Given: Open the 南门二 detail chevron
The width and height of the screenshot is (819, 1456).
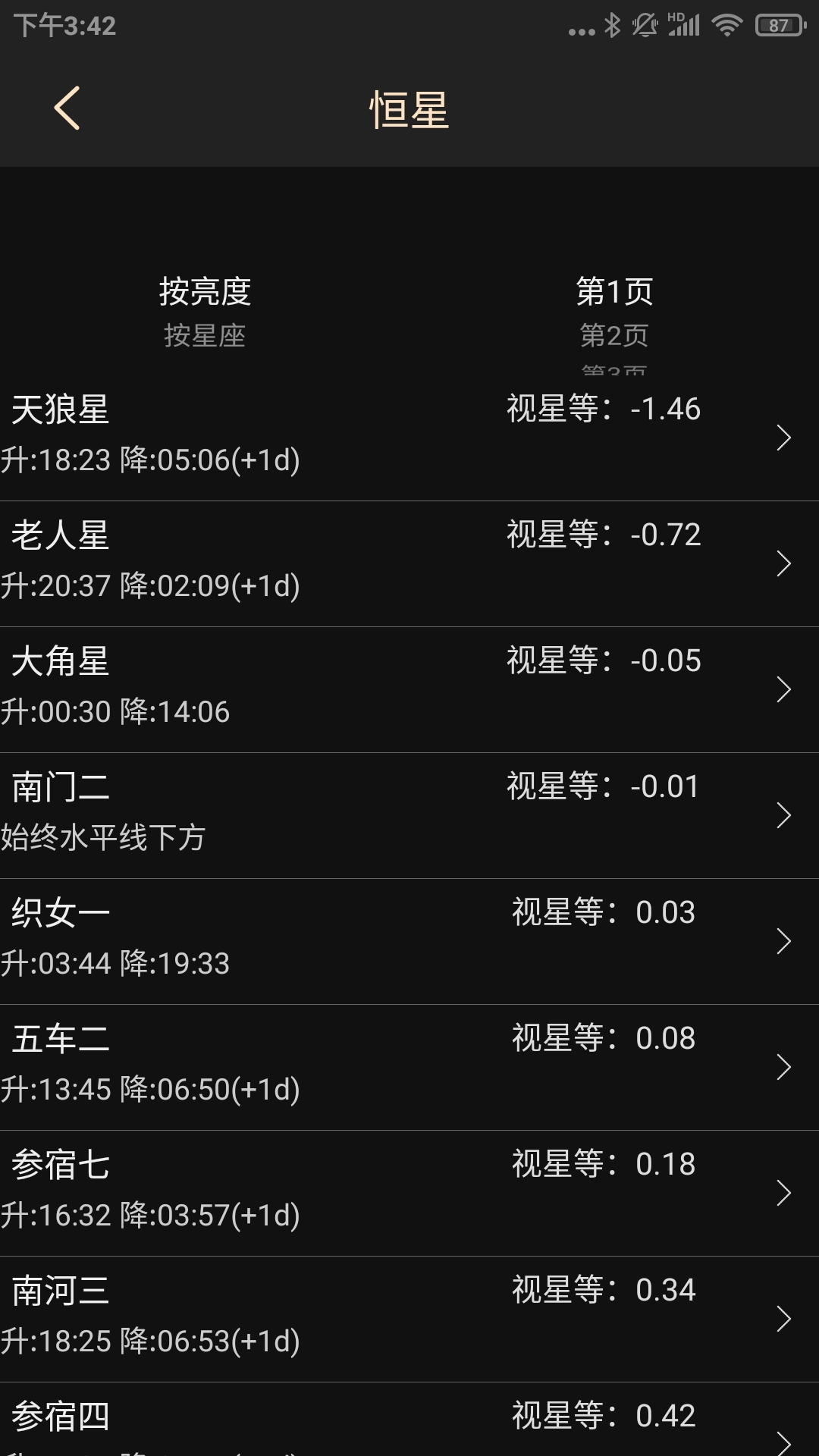Looking at the screenshot, I should tap(785, 814).
